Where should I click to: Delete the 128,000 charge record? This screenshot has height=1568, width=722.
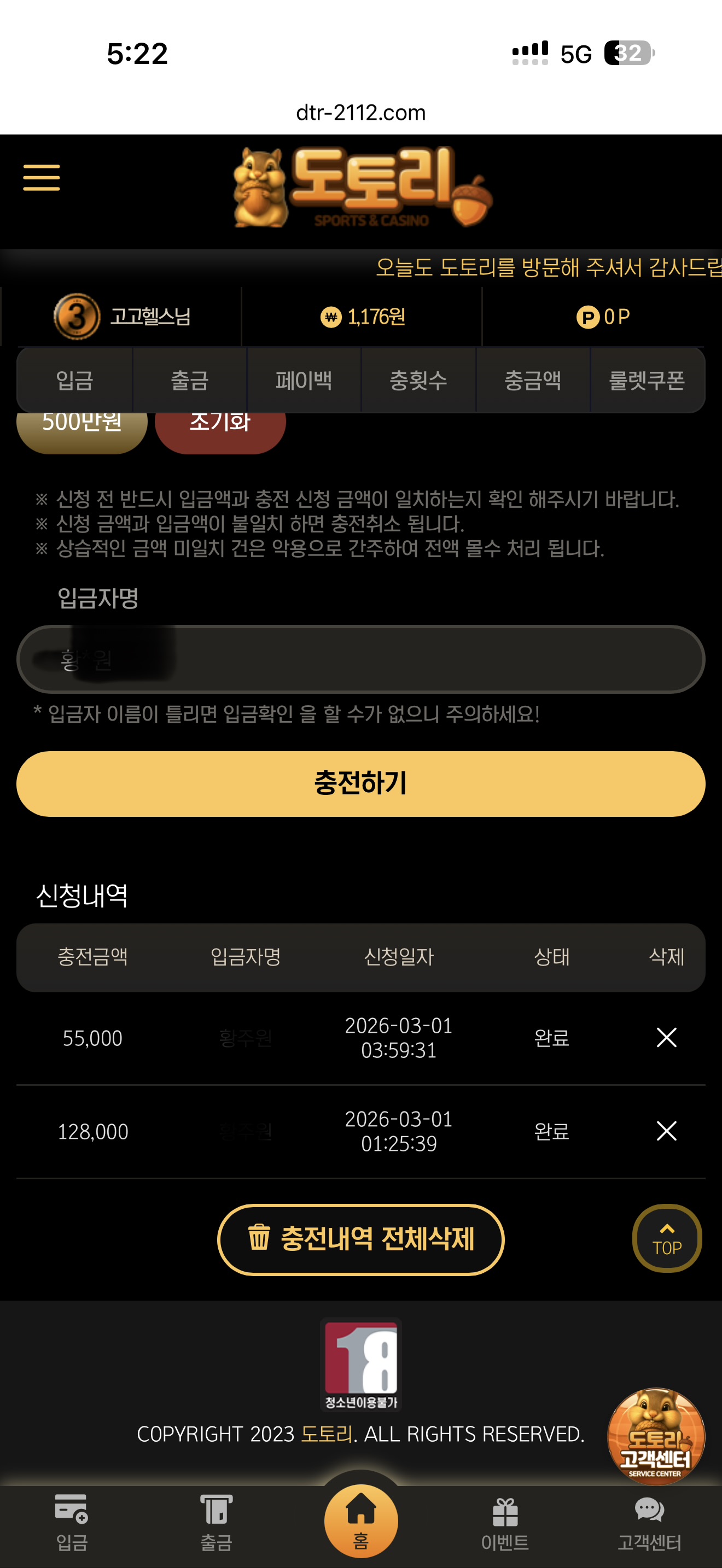pos(667,1131)
